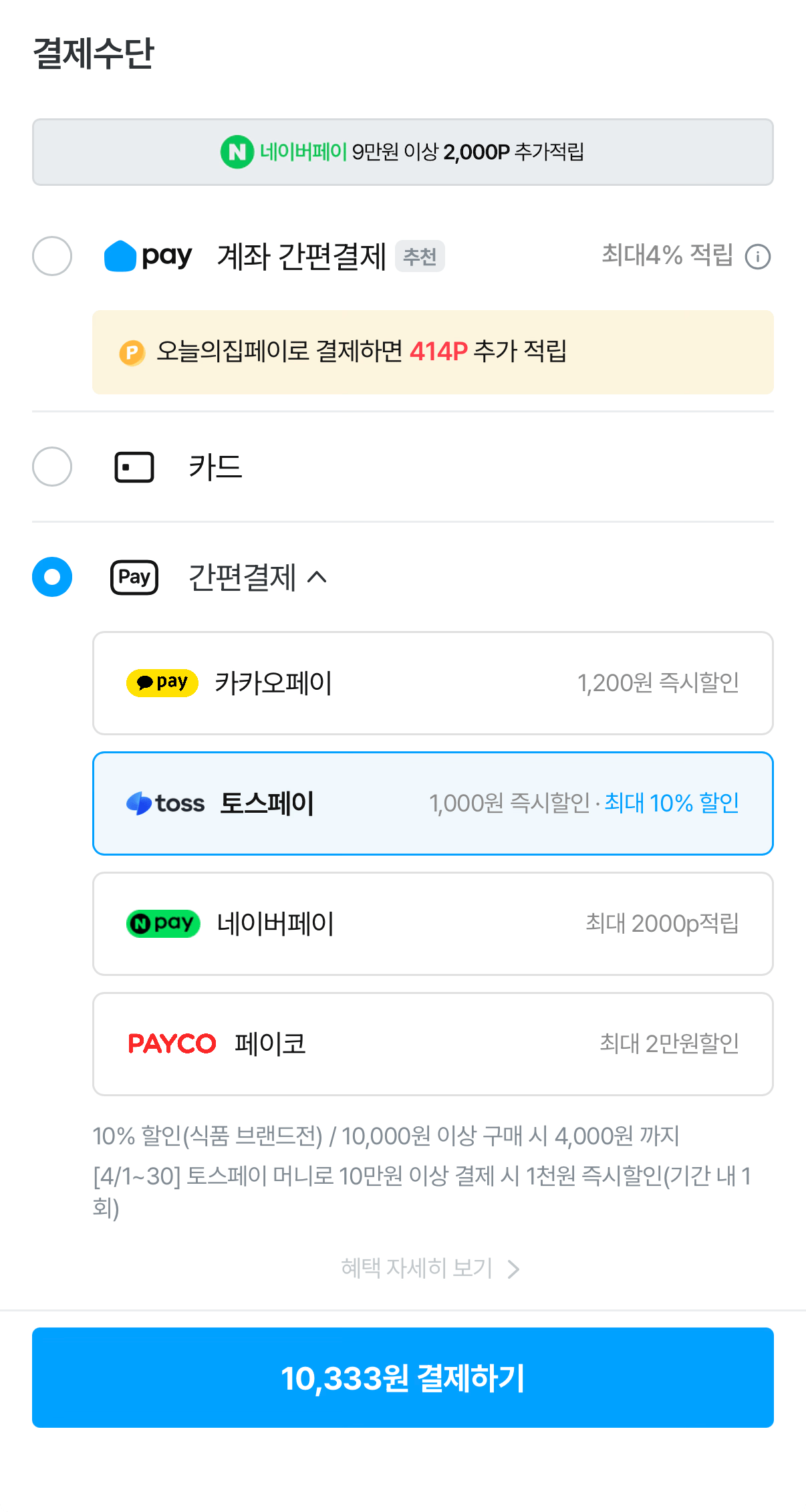Select the Naver Pay icon
This screenshot has width=806, height=1512.
pos(162,924)
